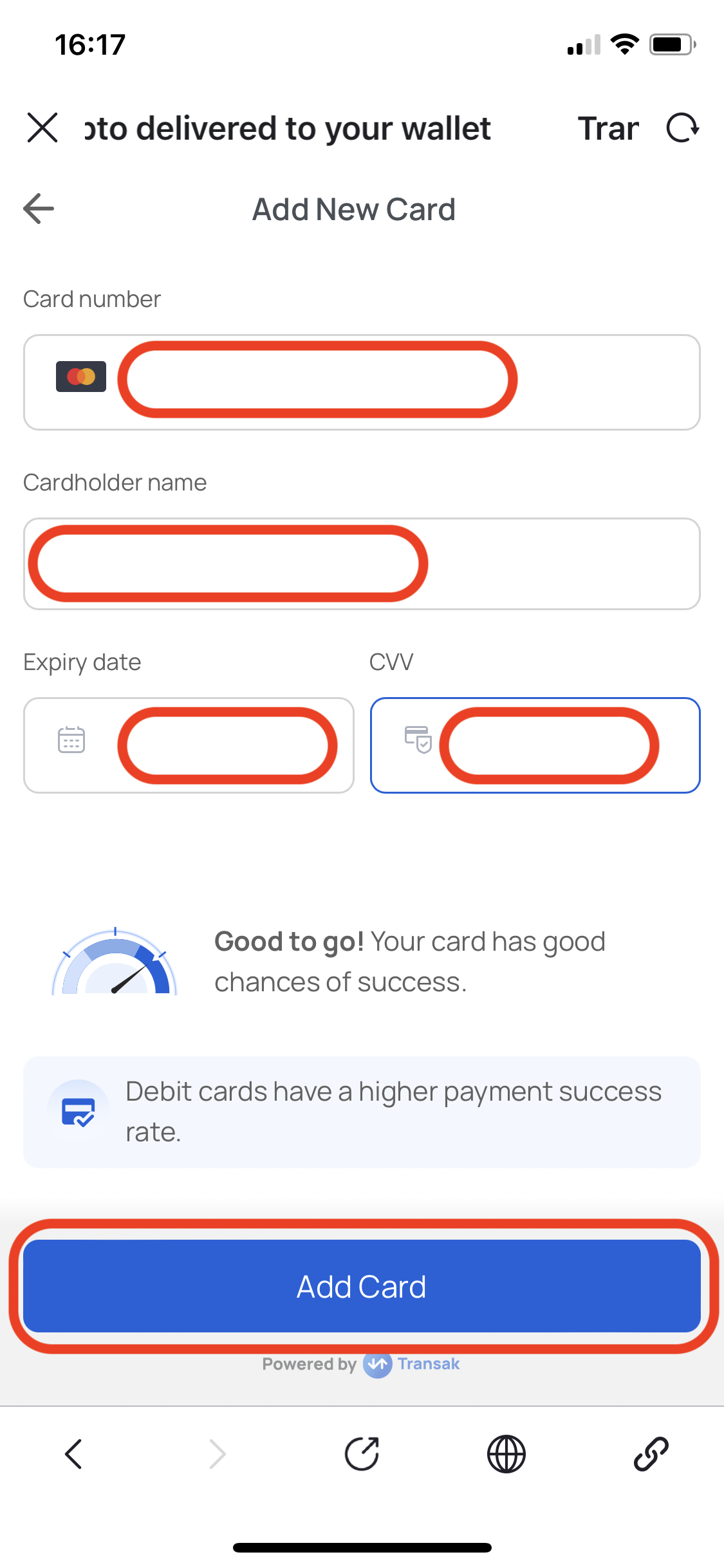Close the in-app browser with X
This screenshot has width=724, height=1568.
coord(42,127)
